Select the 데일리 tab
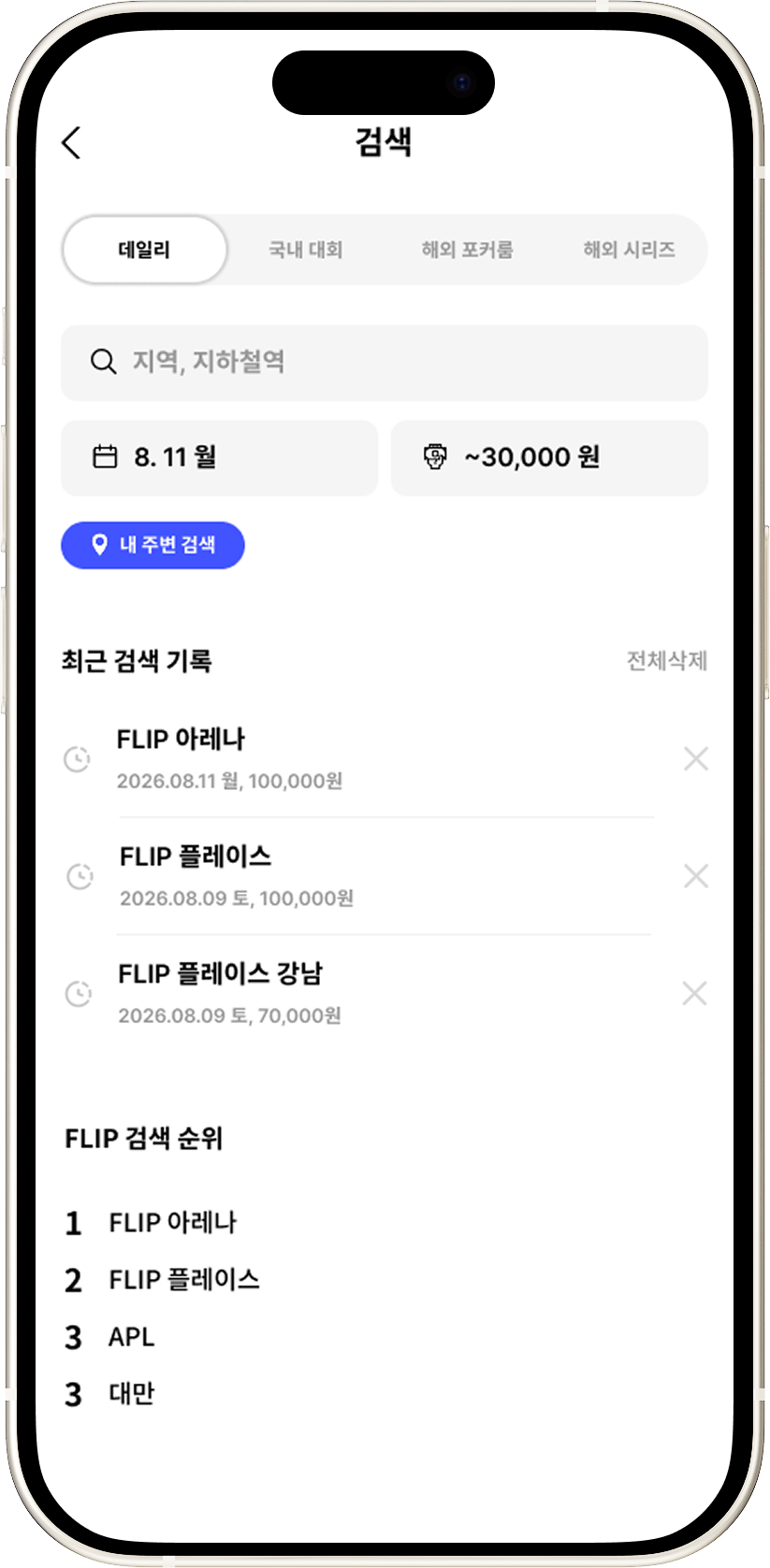770x1568 pixels. (144, 250)
